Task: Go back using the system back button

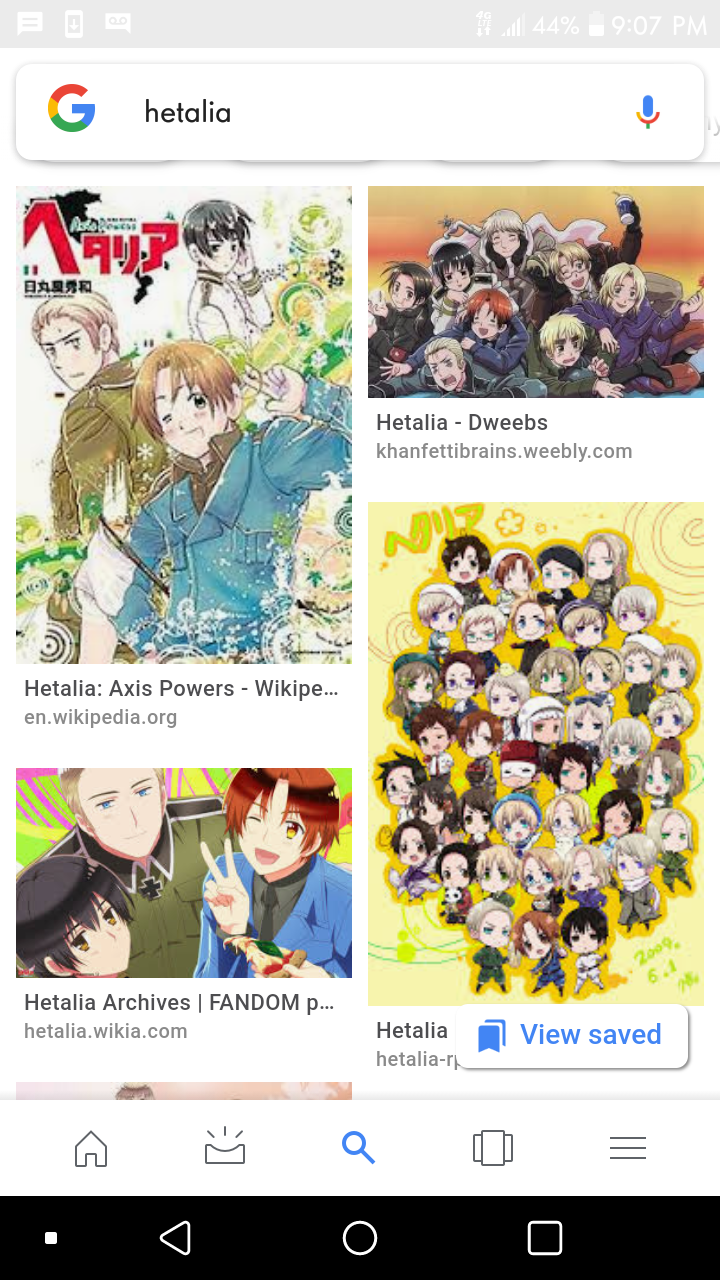Action: tap(175, 1238)
